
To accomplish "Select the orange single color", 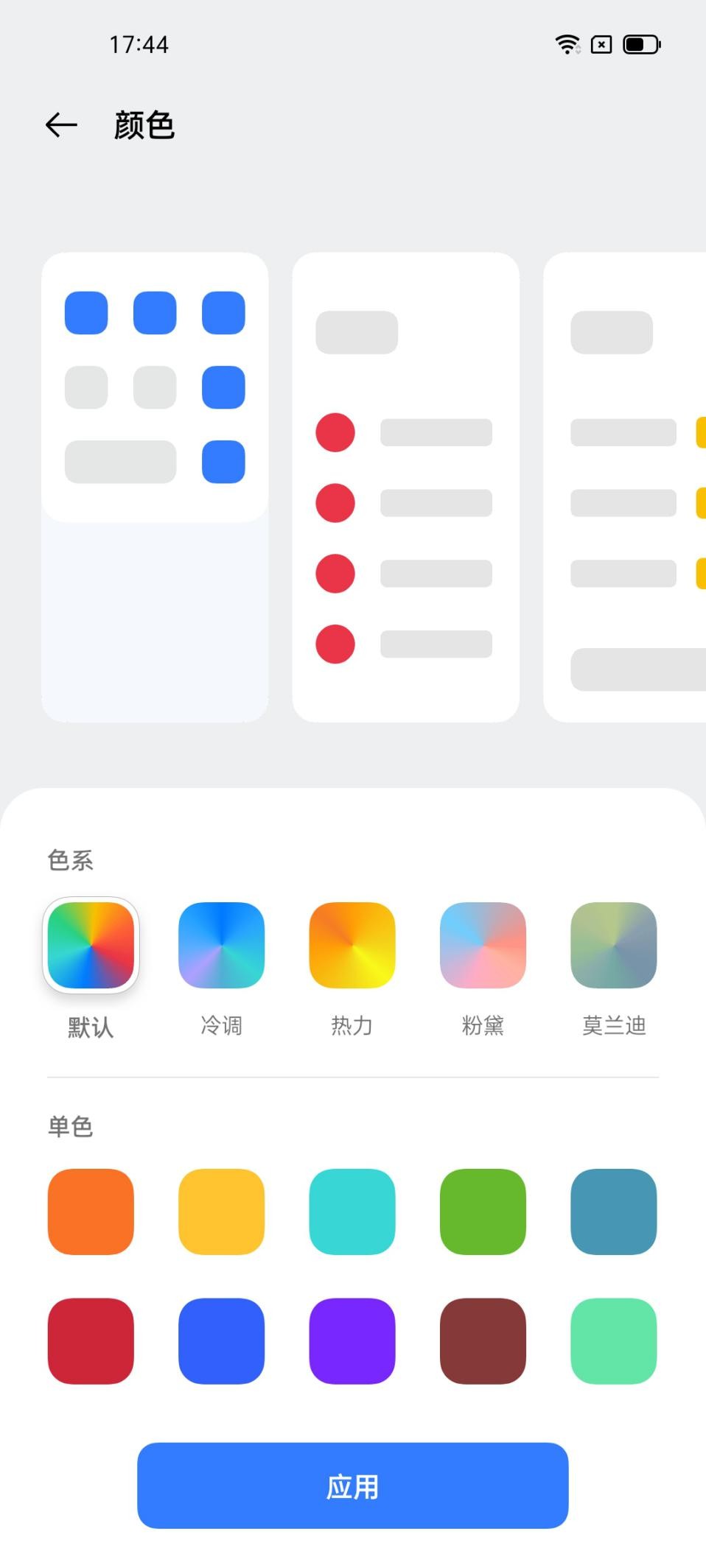I will [x=90, y=1212].
